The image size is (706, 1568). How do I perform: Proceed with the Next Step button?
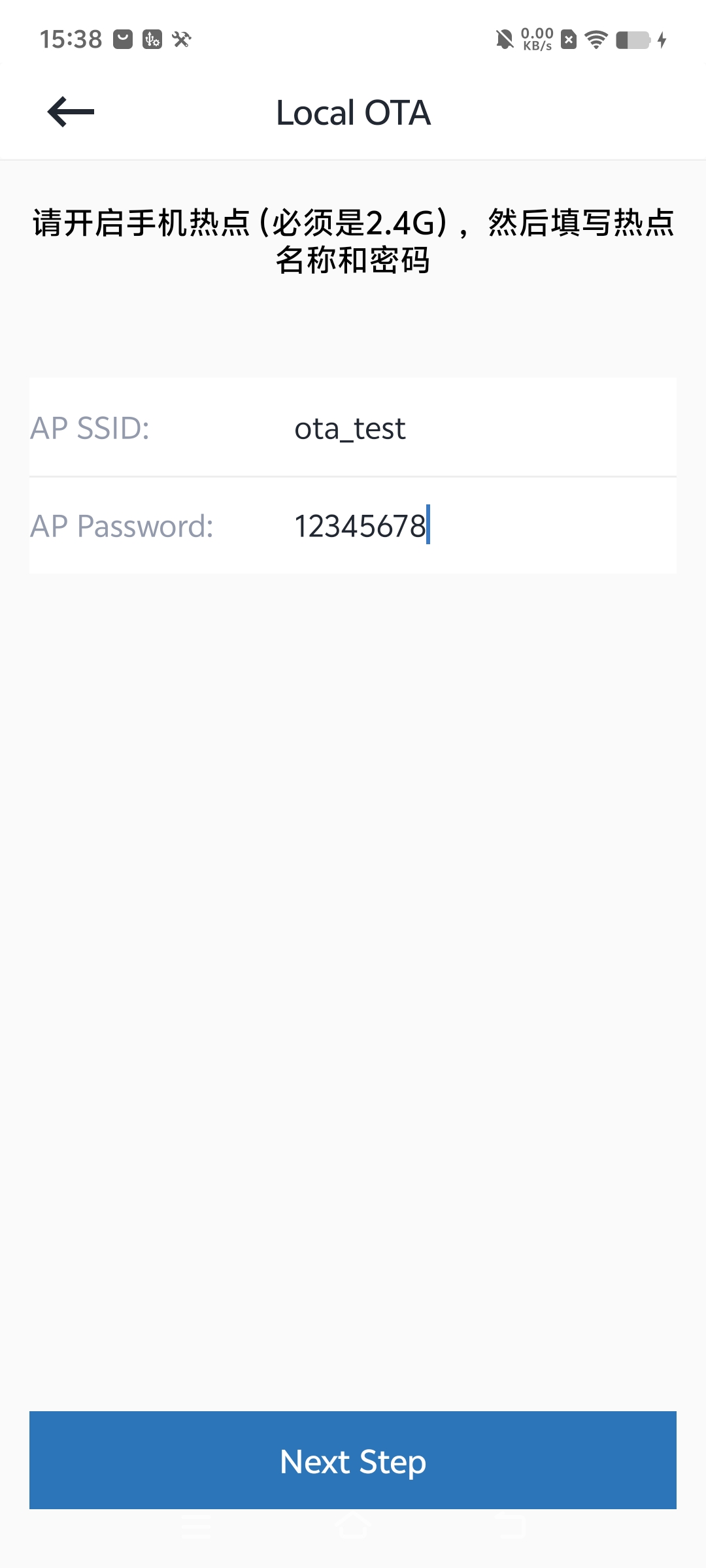click(x=353, y=1461)
